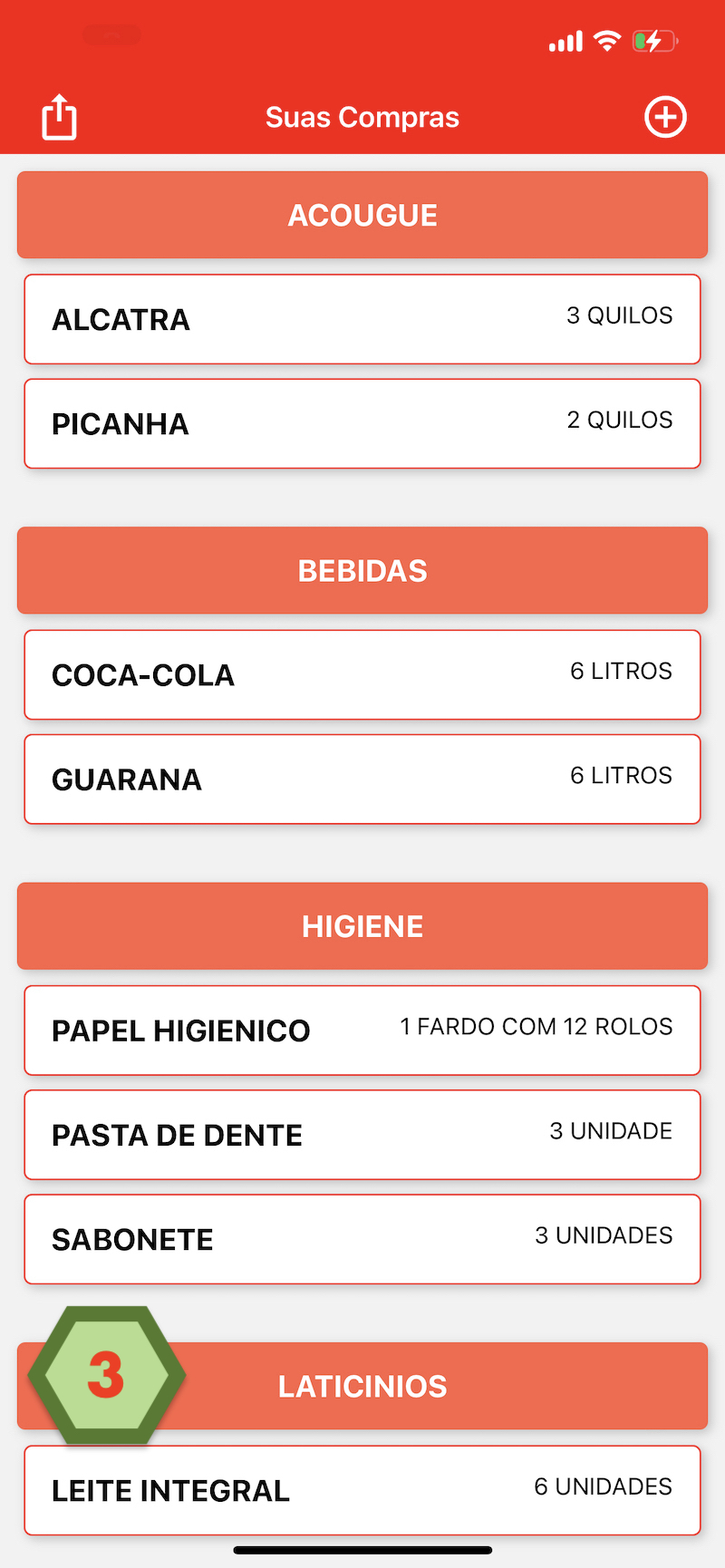Open the SABONETE item

point(362,1238)
